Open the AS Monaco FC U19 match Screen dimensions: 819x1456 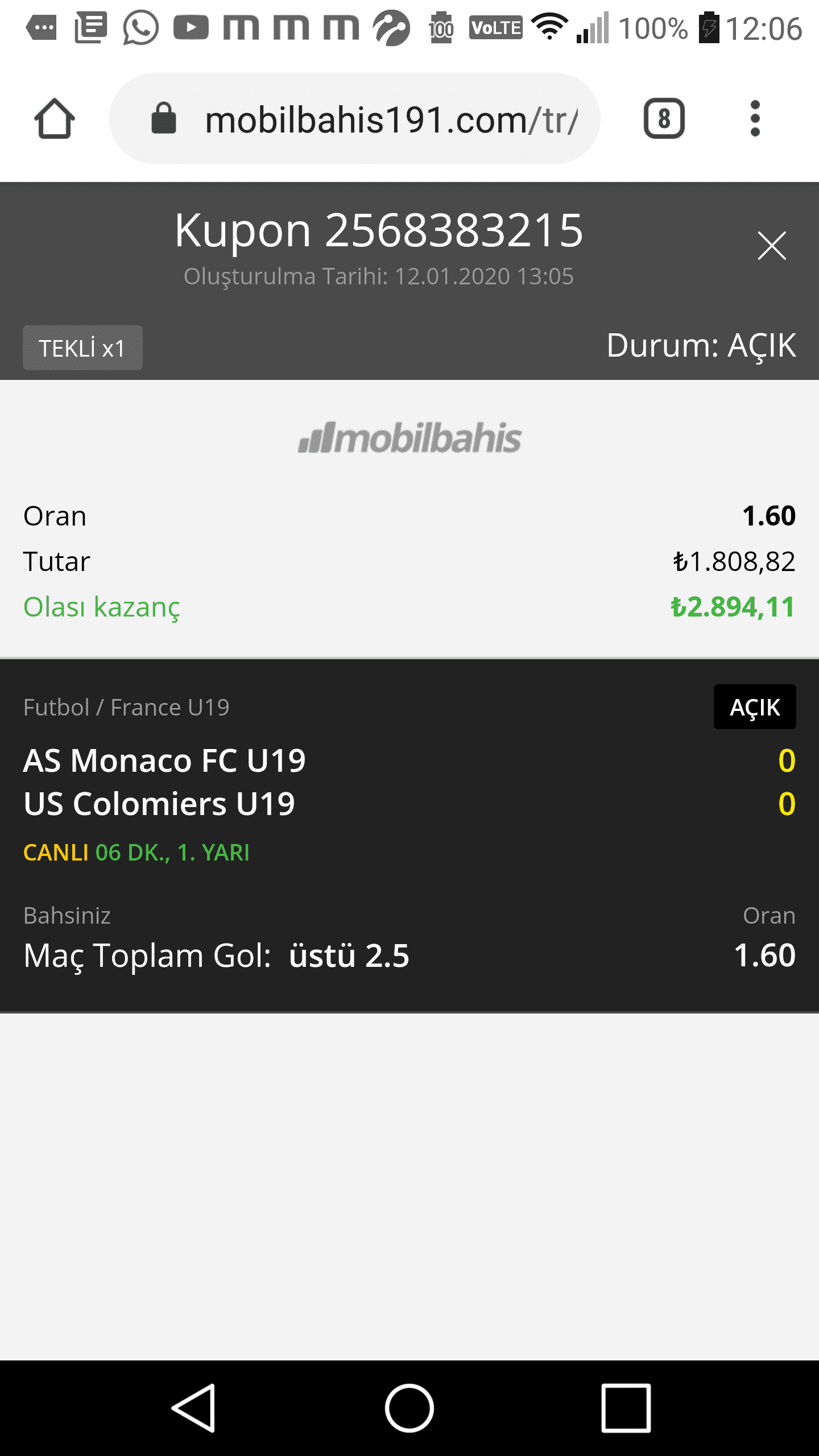[164, 760]
